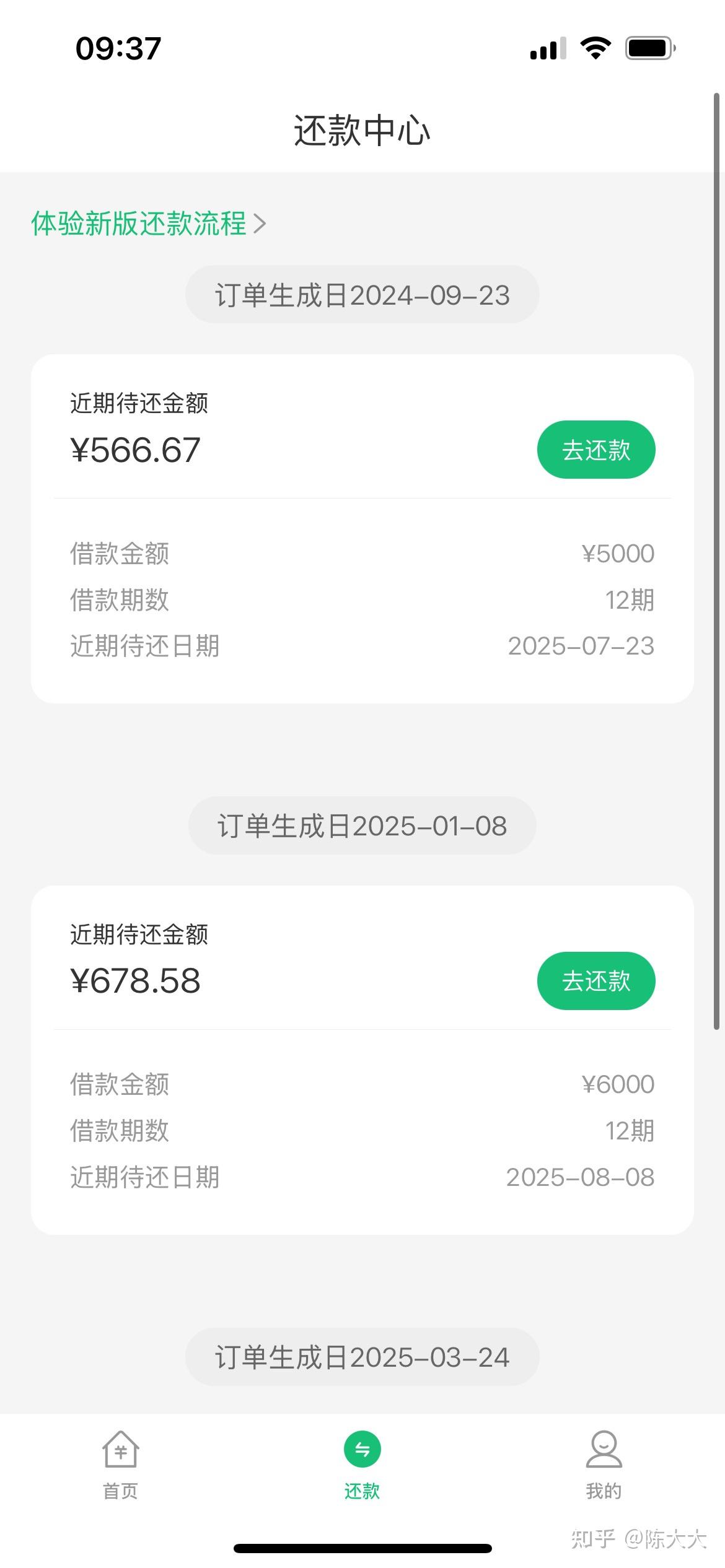This screenshot has height=1568, width=725.
Task: Tap 去还款 for the ¥566.67 repayment
Action: click(595, 450)
